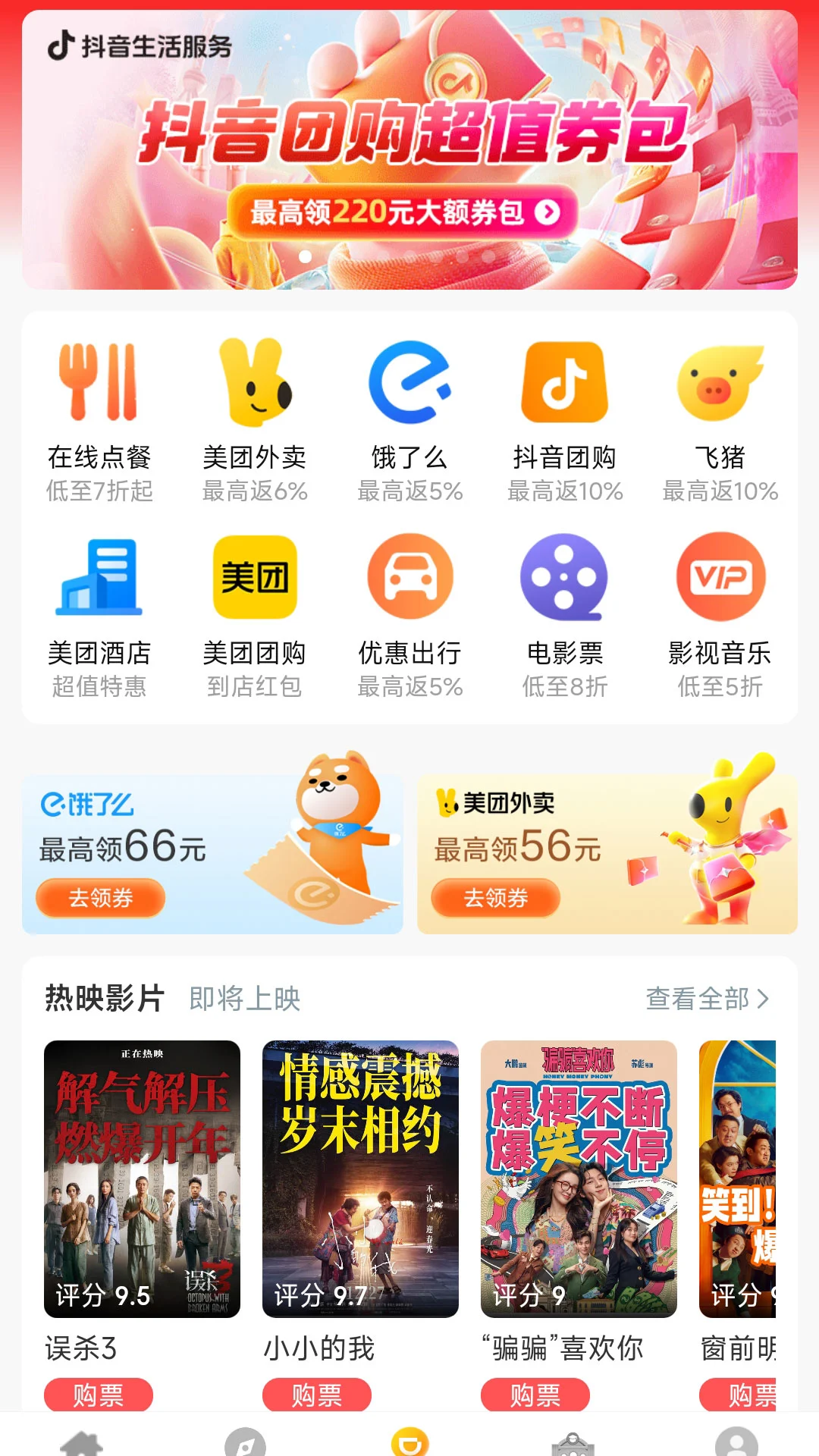
Task: Tap 去领券 on the 美团外卖 56元 card
Action: (x=494, y=899)
